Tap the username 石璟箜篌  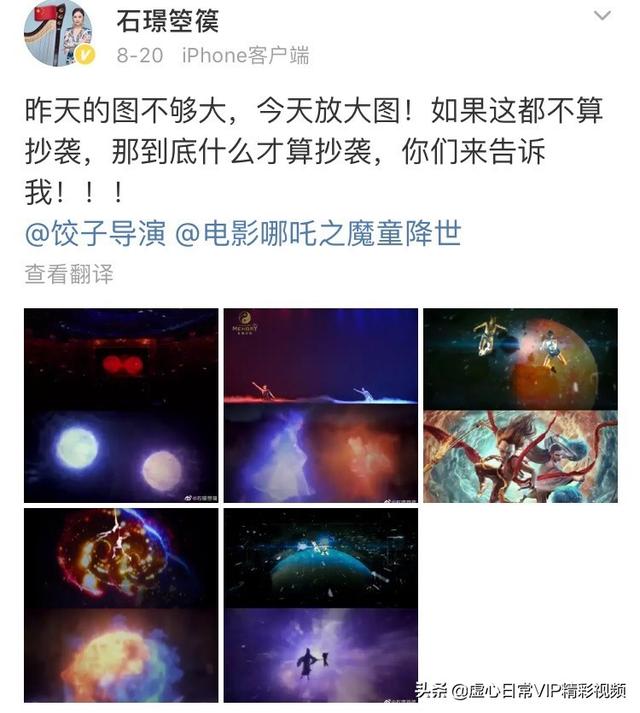tap(167, 20)
